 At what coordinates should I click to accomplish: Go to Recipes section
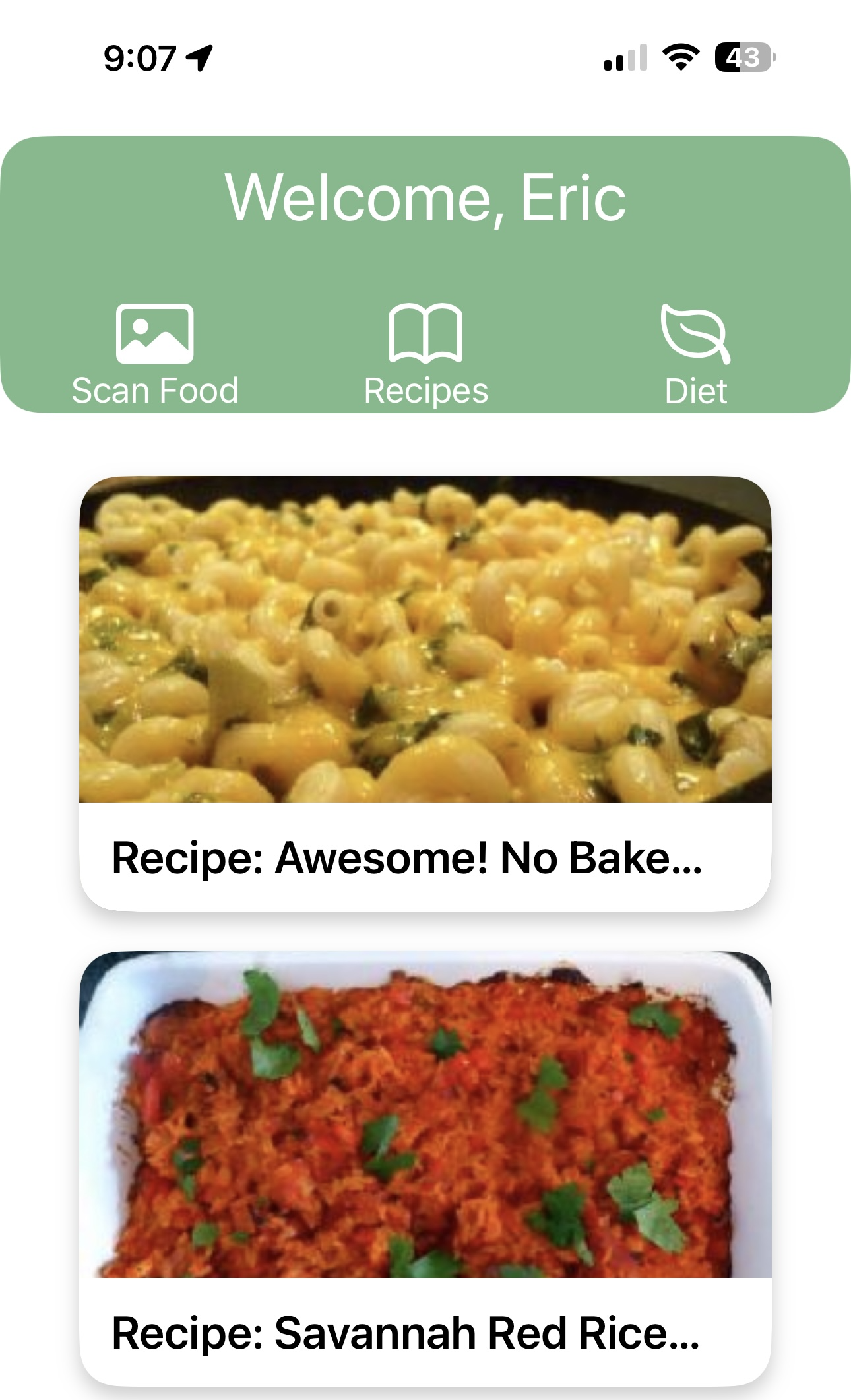(425, 354)
